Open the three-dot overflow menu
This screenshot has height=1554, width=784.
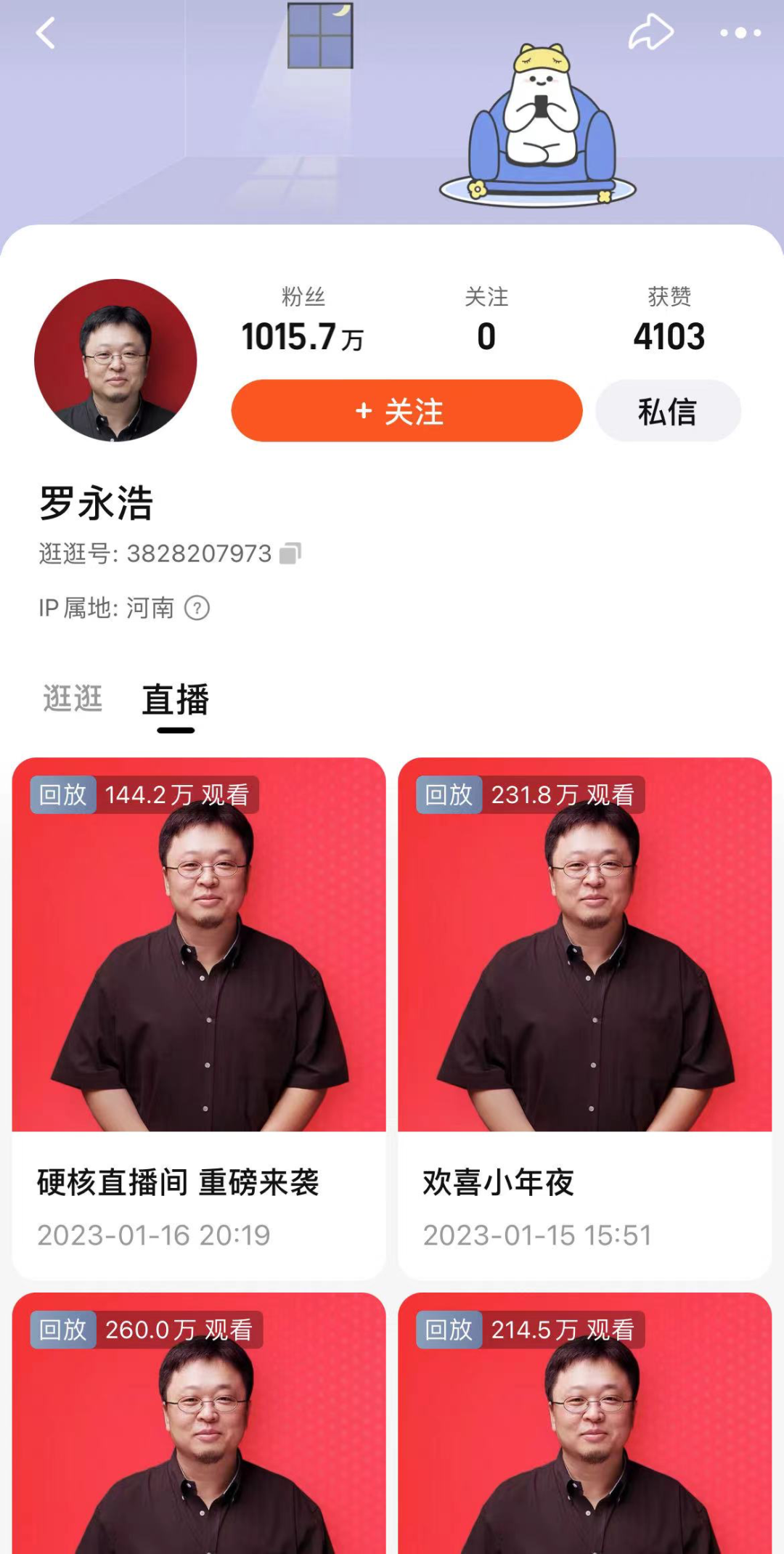pos(740,33)
